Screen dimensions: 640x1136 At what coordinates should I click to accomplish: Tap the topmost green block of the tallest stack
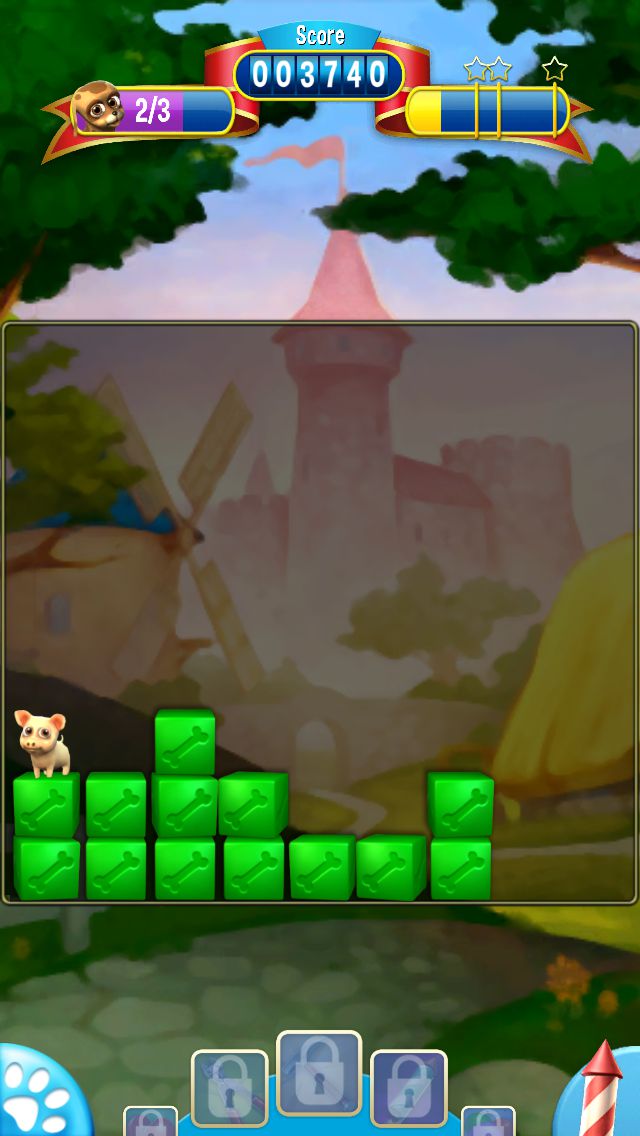coord(185,741)
